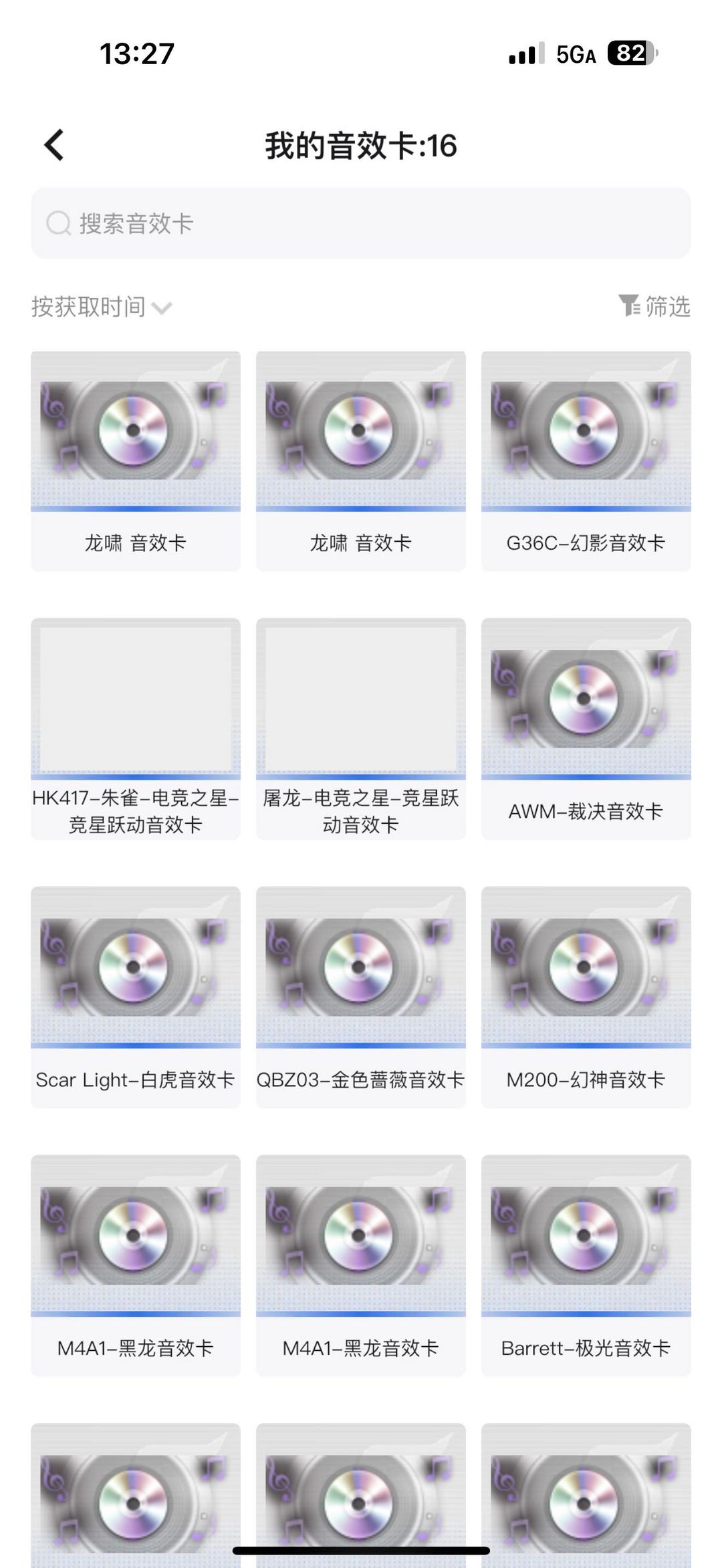This screenshot has width=722, height=1568.
Task: Open Scar Light-白虎音效卡
Action: (x=135, y=997)
